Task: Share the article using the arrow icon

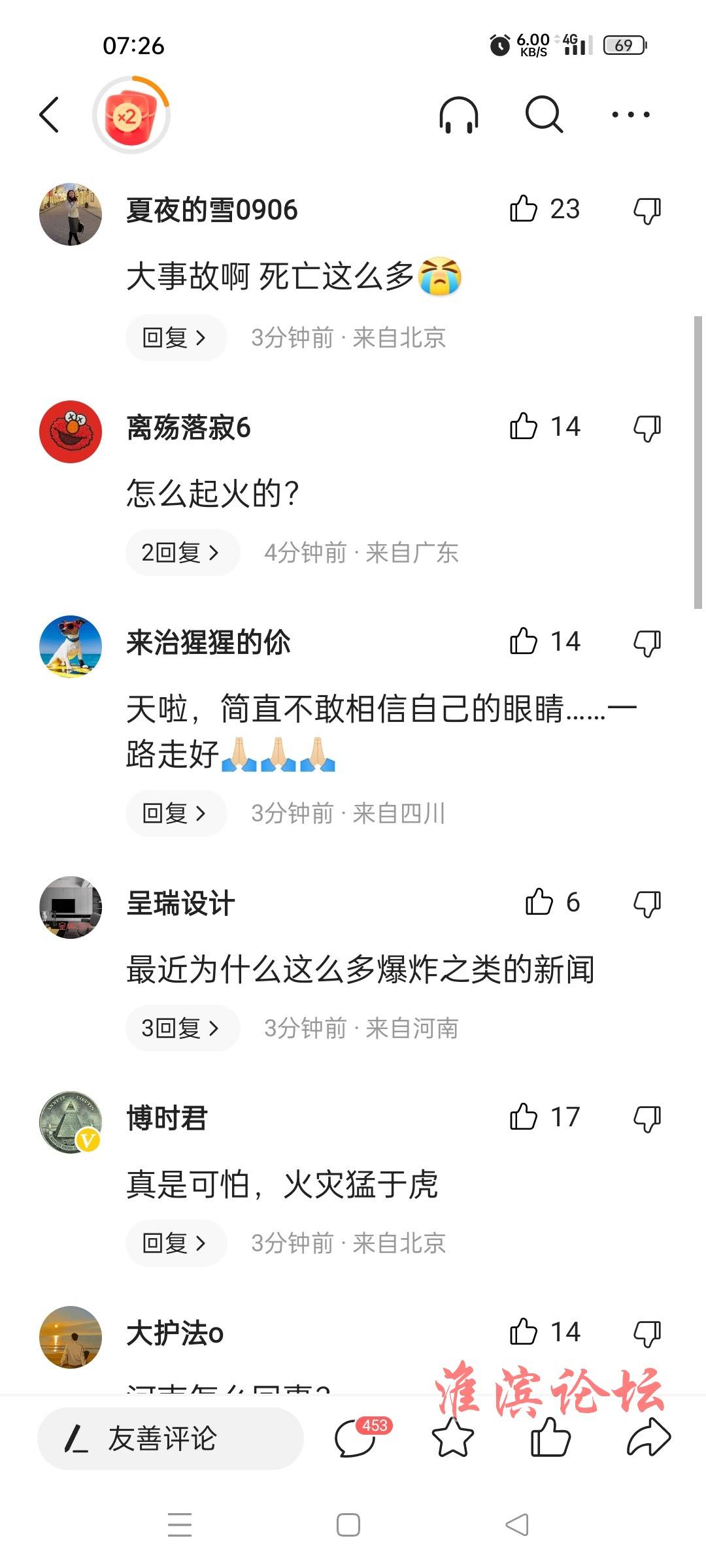Action: click(x=648, y=1439)
